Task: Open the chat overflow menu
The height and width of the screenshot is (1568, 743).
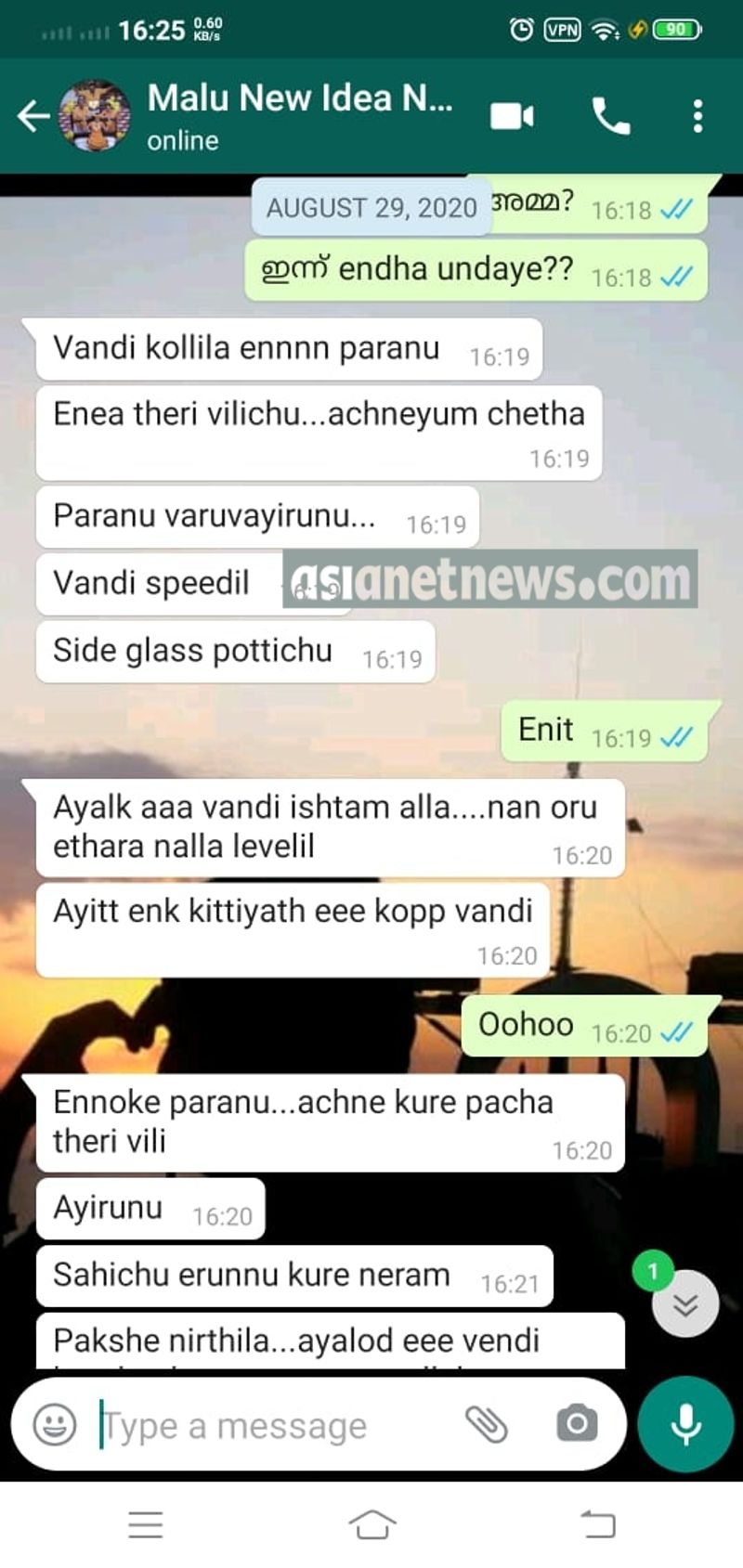Action: pos(697,116)
